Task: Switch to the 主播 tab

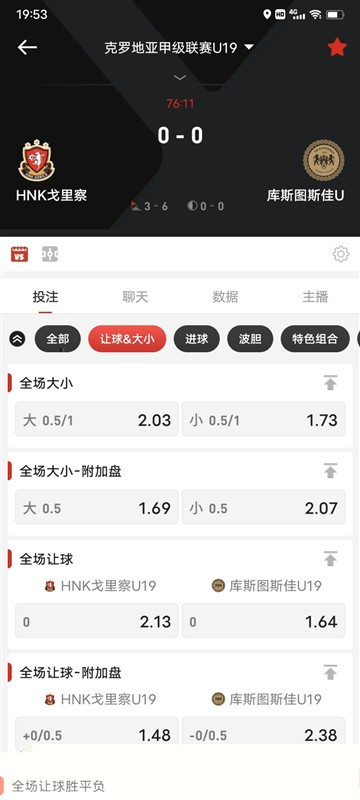Action: pos(315,296)
